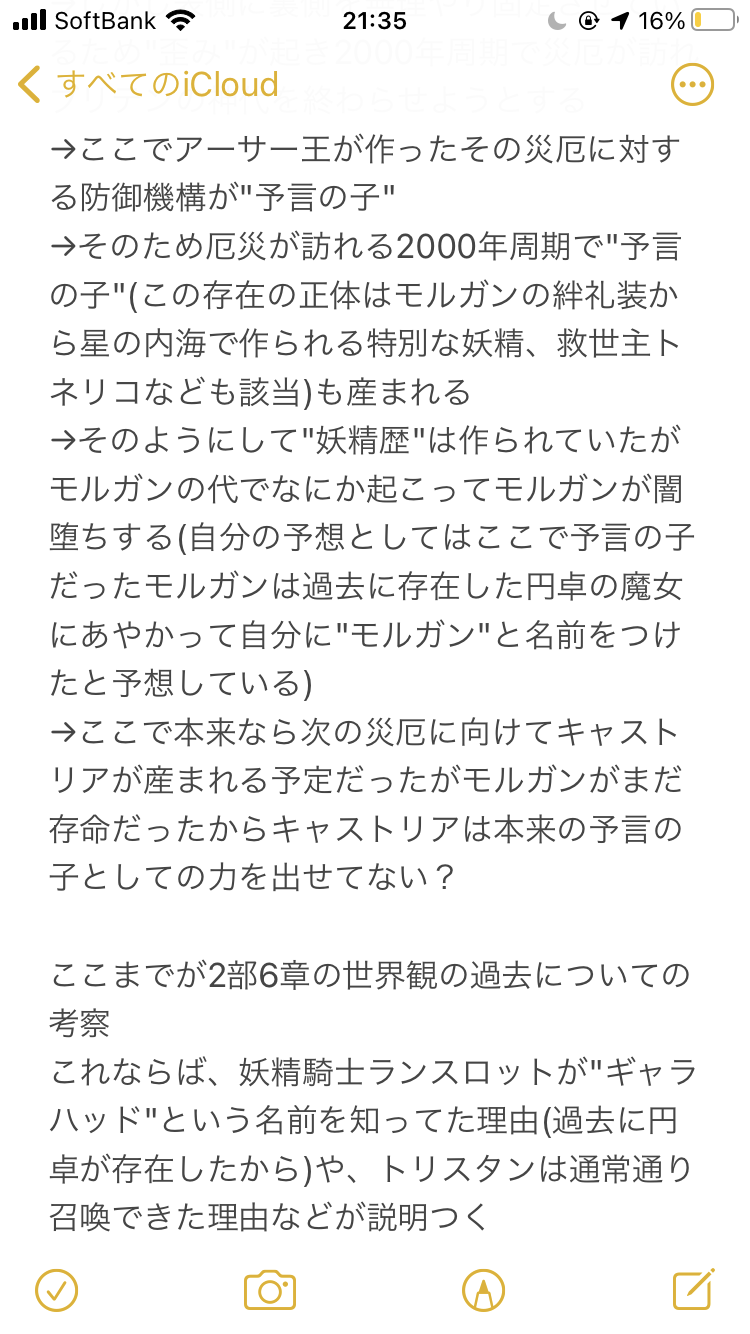Viewport: 750px width, 1334px height.
Task: Go back to すべてのiCloud folder
Action: click(x=148, y=85)
